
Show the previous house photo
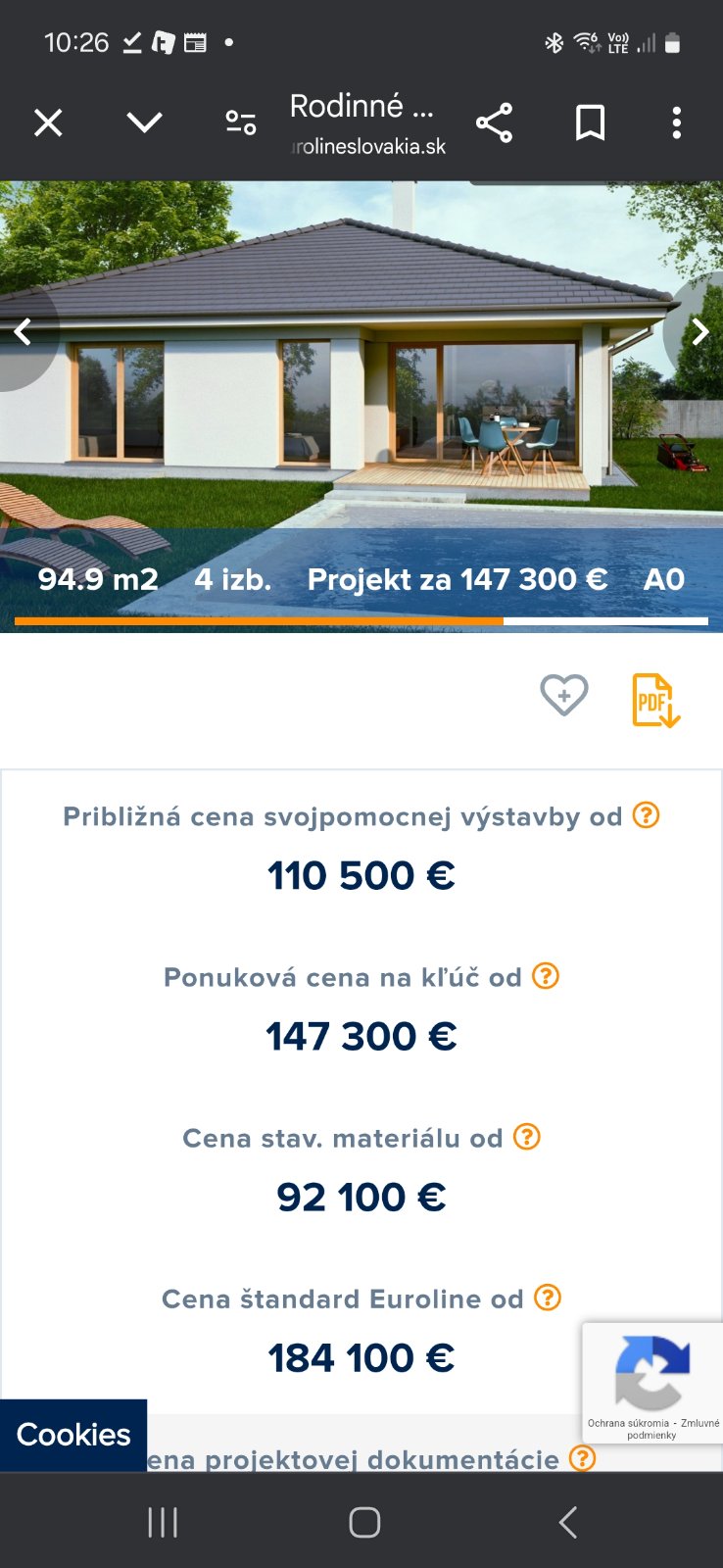[23, 332]
